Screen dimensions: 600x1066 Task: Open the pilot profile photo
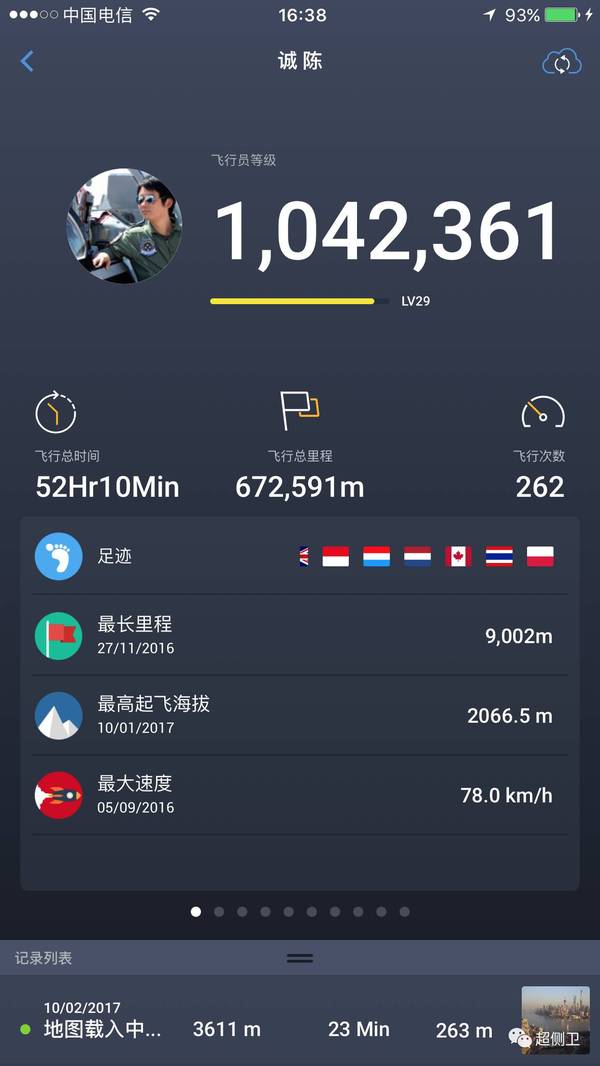(125, 225)
